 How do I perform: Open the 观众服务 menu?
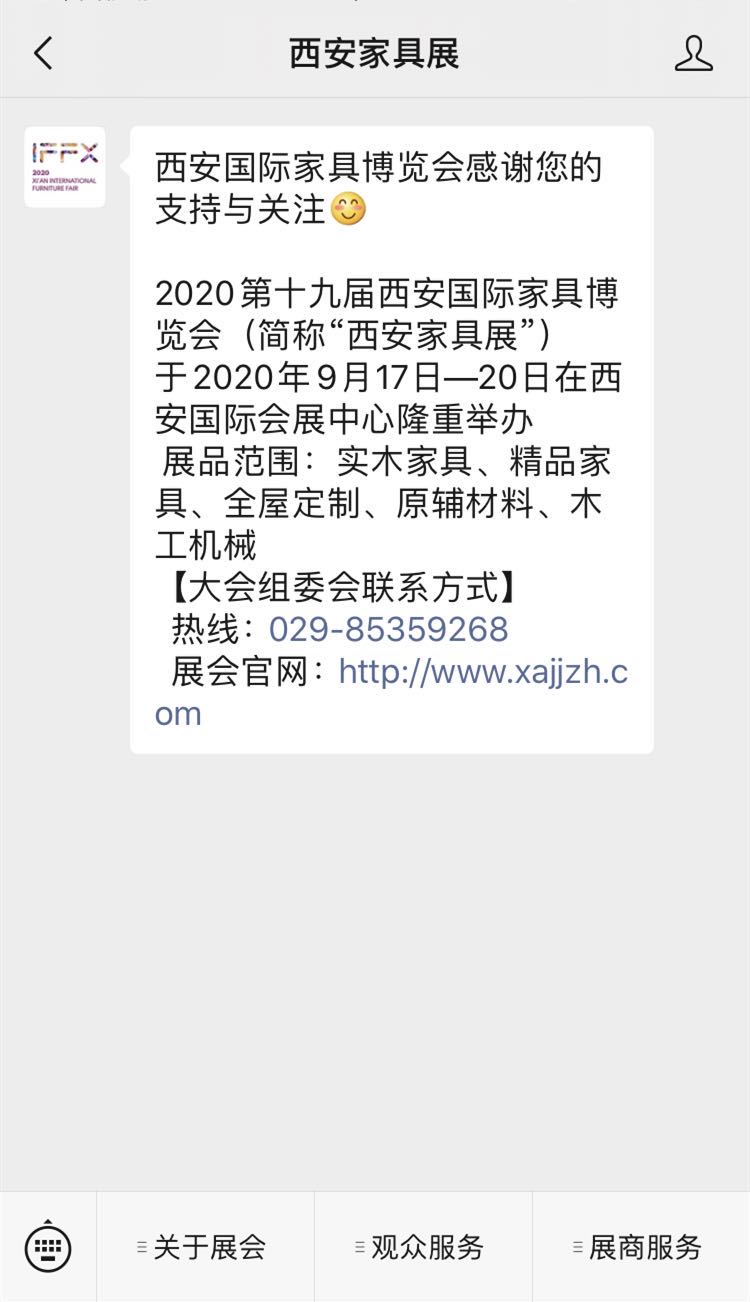[424, 1247]
